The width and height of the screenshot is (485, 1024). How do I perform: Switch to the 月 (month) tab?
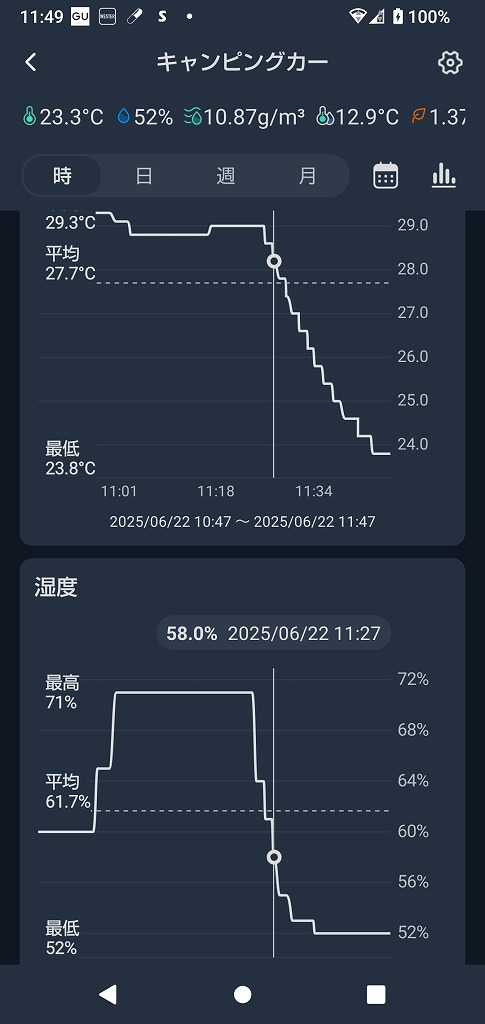pos(307,176)
